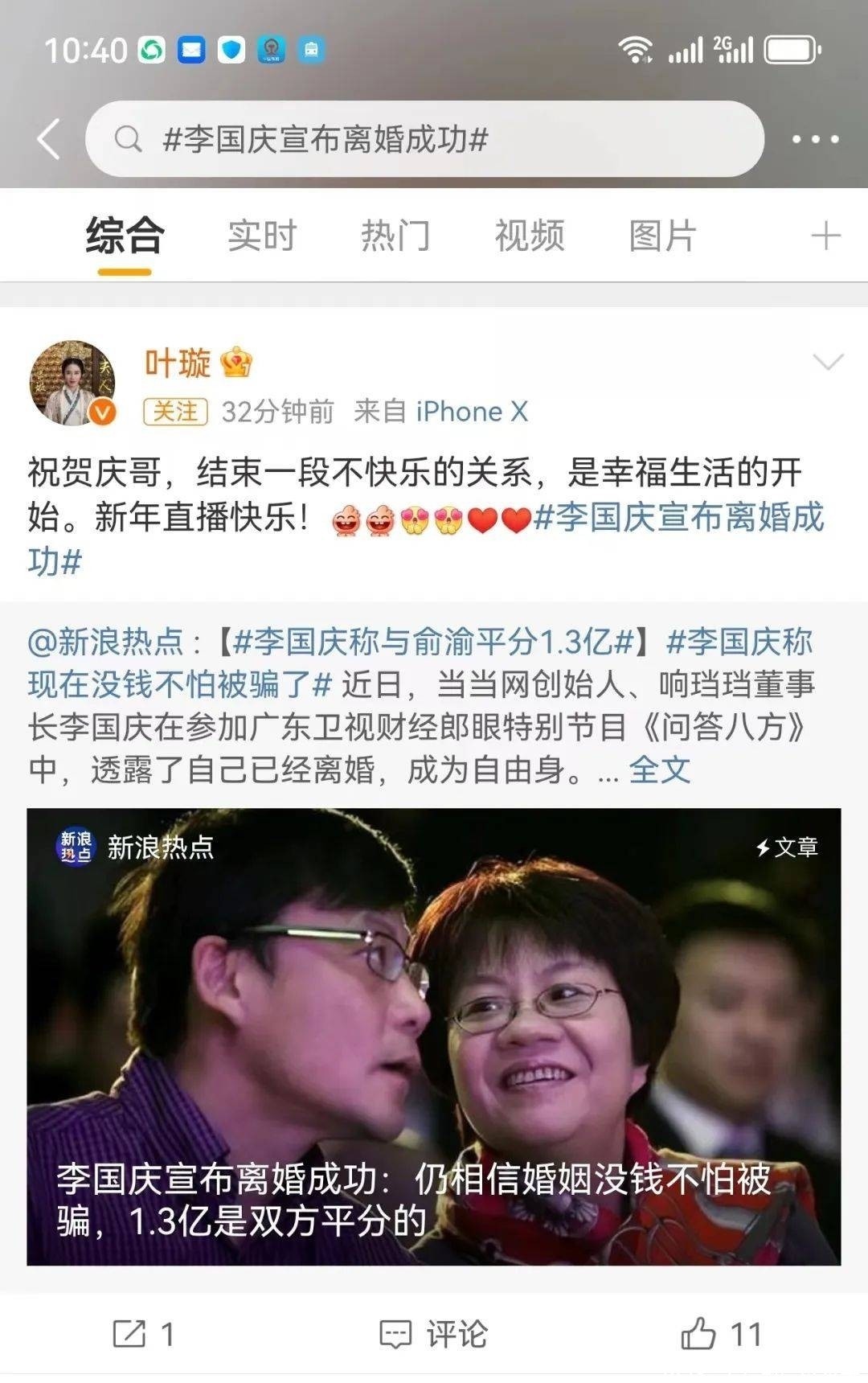Image resolution: width=868 pixels, height=1383 pixels.
Task: Open the 新浪热点 article image card
Action: (x=434, y=1036)
